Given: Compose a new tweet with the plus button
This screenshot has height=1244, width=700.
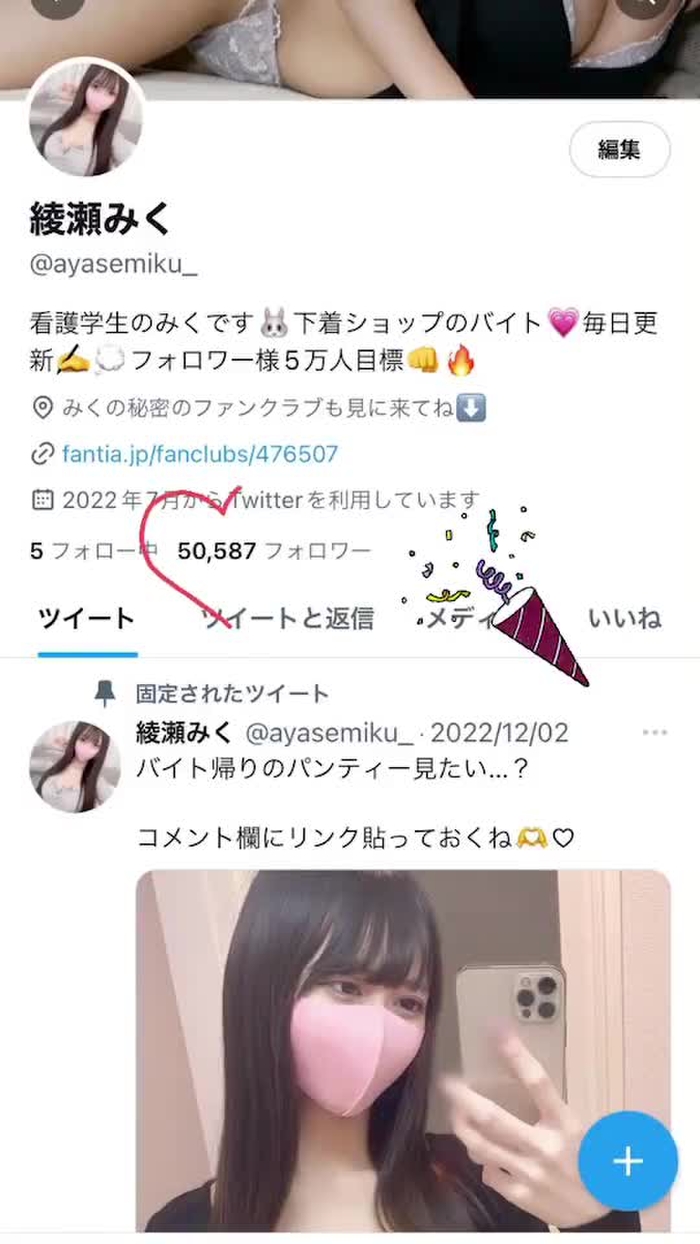Looking at the screenshot, I should pos(627,1161).
